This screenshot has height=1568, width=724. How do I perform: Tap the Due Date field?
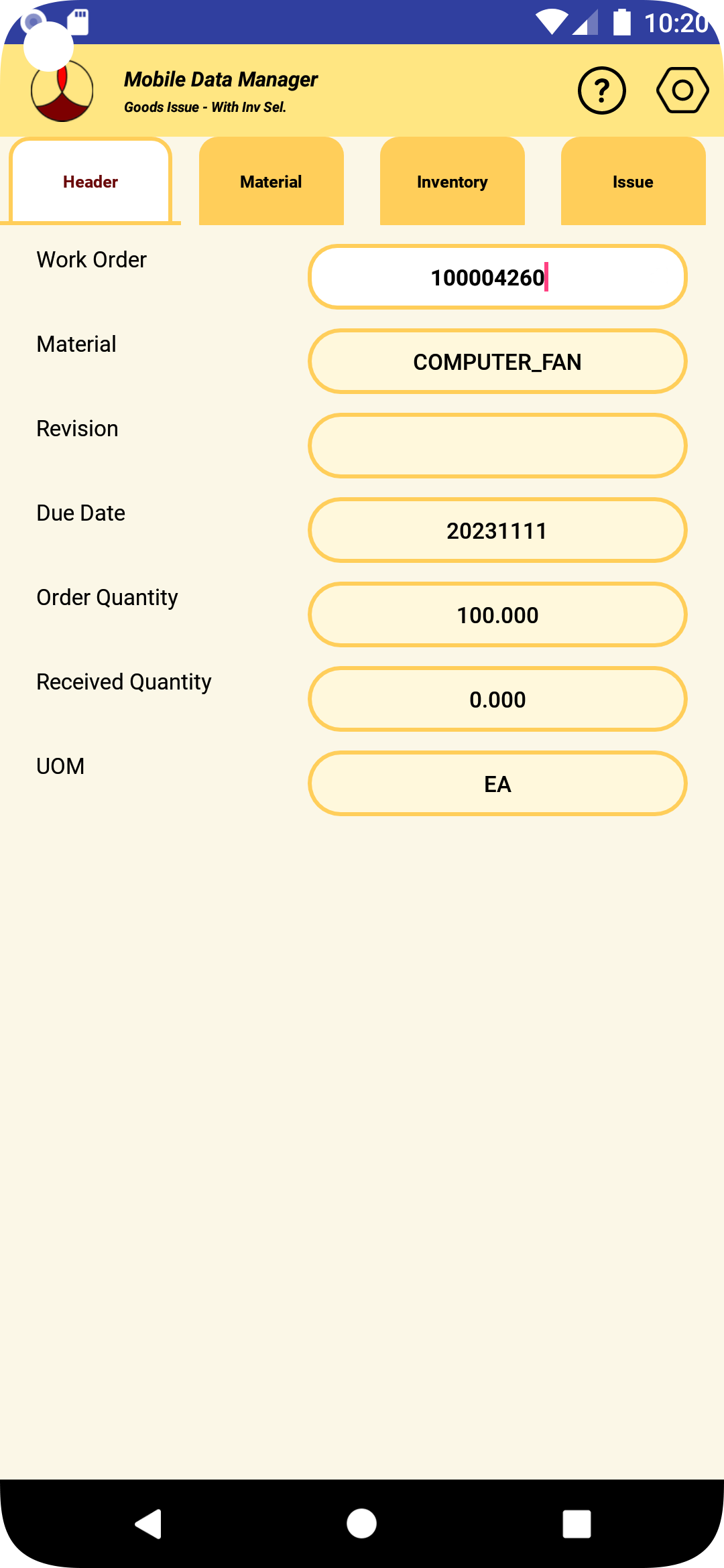(x=497, y=530)
